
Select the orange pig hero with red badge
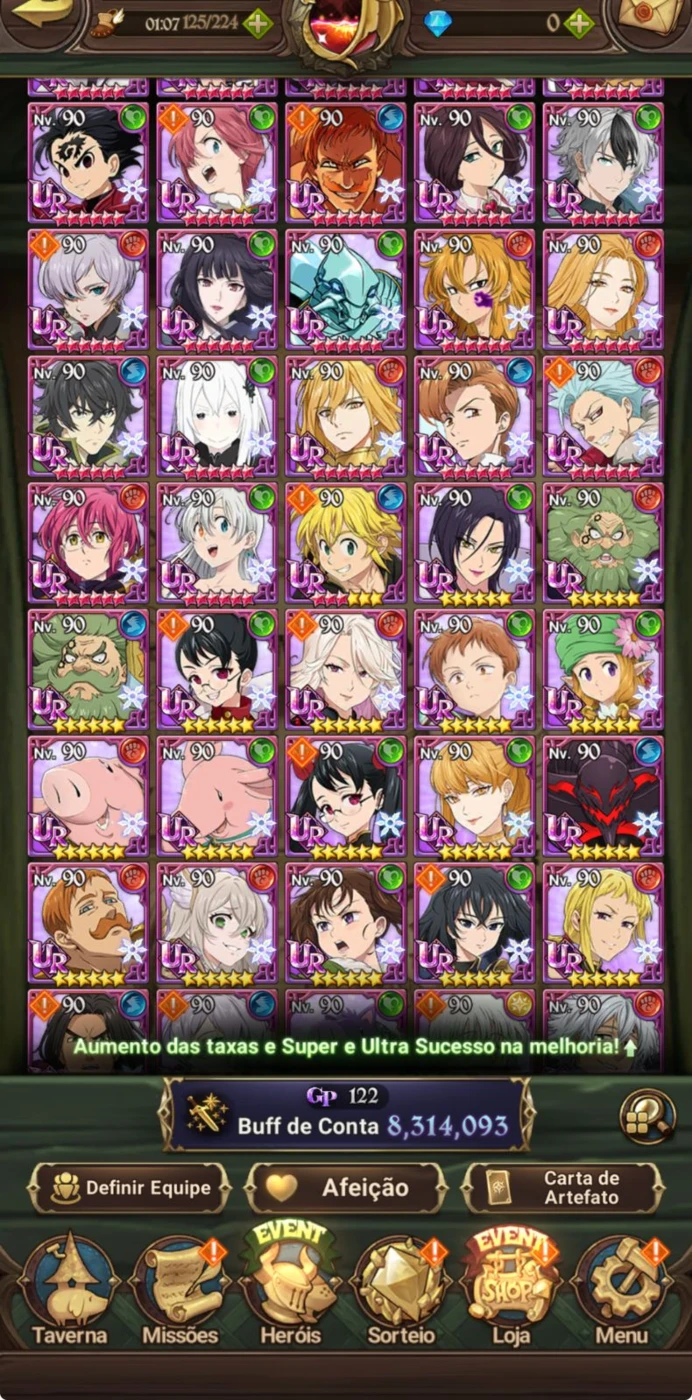pos(88,797)
